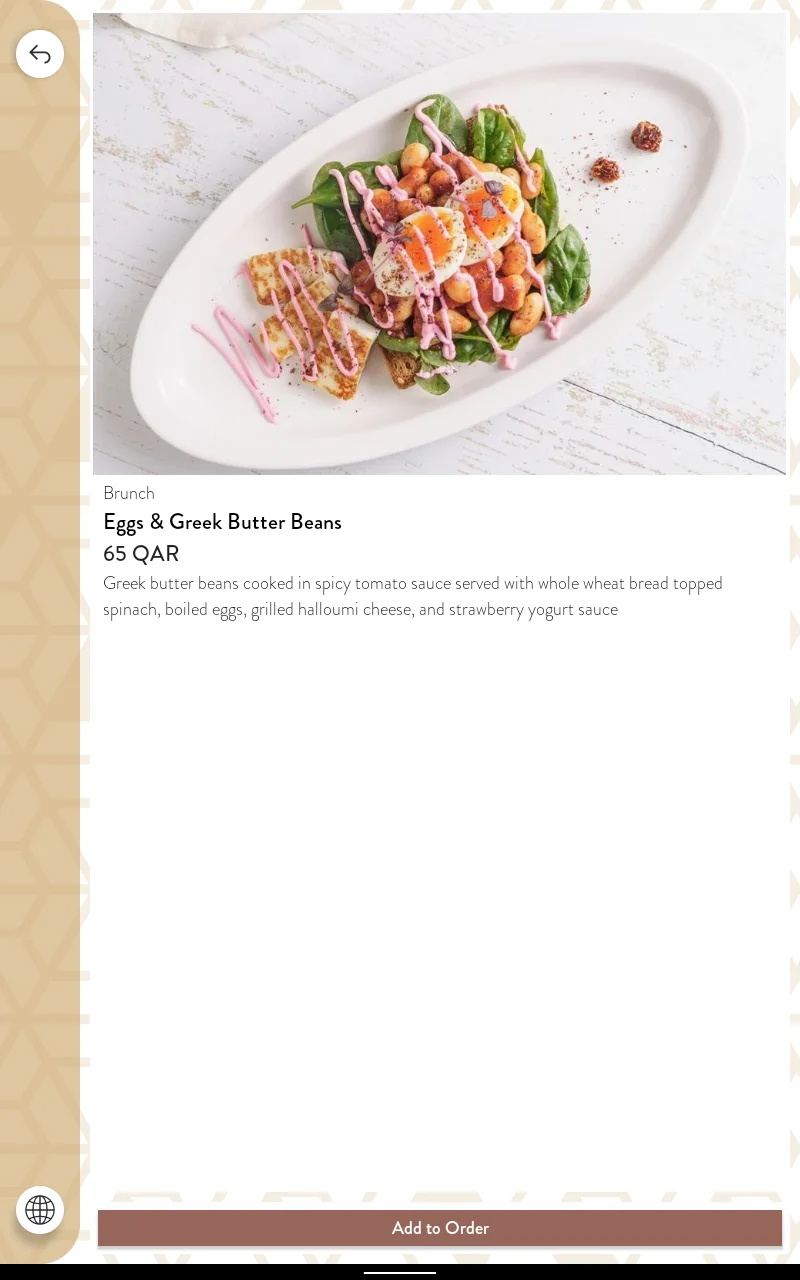Open the Eggs & Greek Butter Beans photo

click(439, 244)
